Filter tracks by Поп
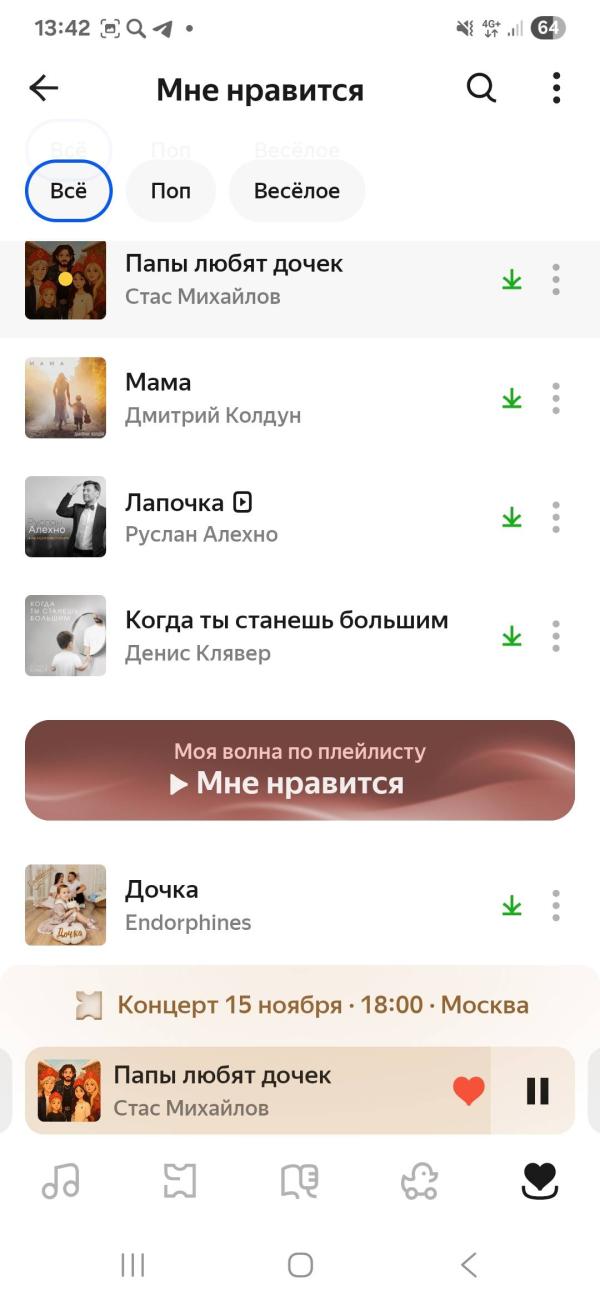Viewport: 600px width, 1299px height. (x=171, y=190)
